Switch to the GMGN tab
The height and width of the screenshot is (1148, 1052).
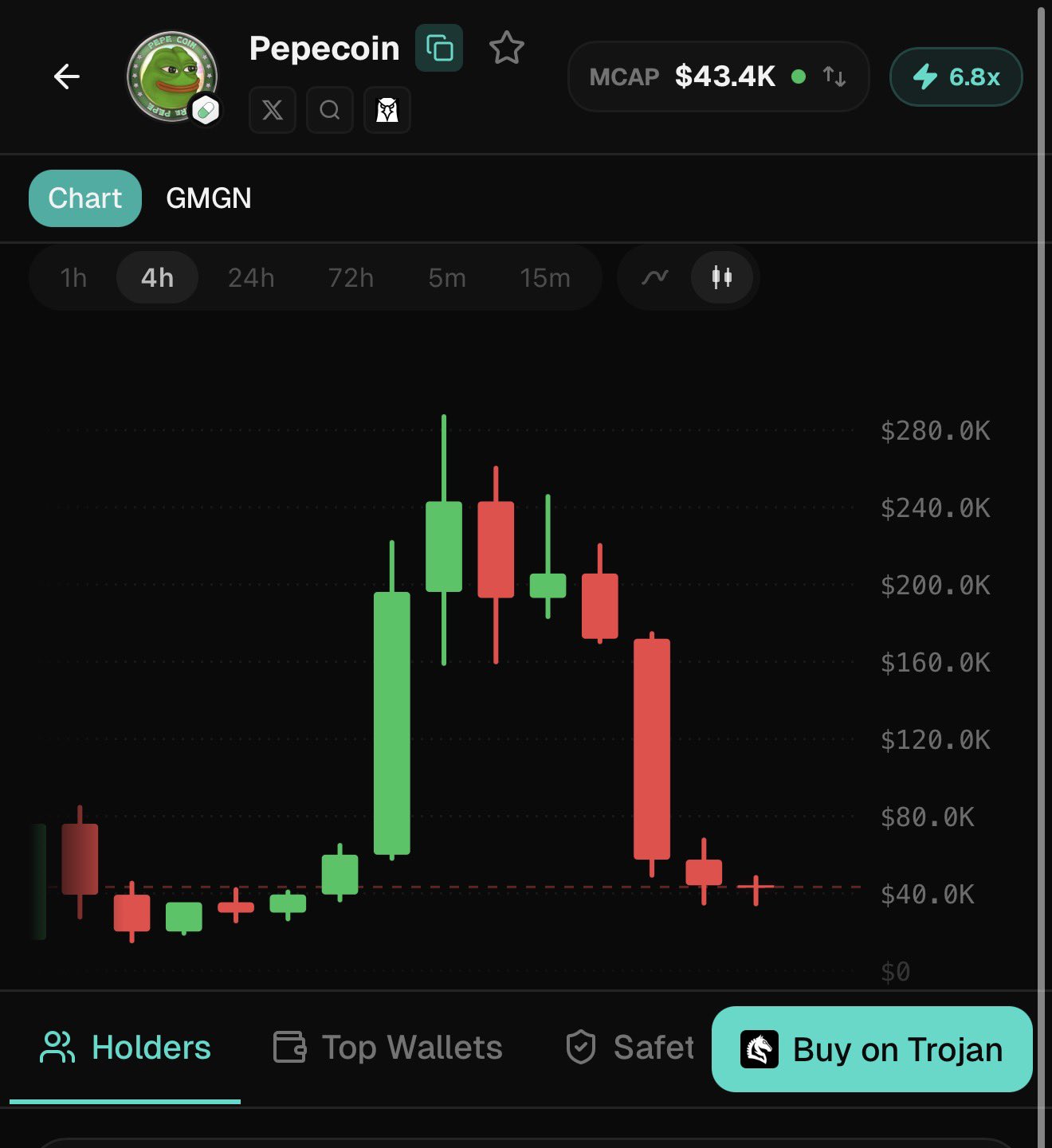tap(209, 198)
